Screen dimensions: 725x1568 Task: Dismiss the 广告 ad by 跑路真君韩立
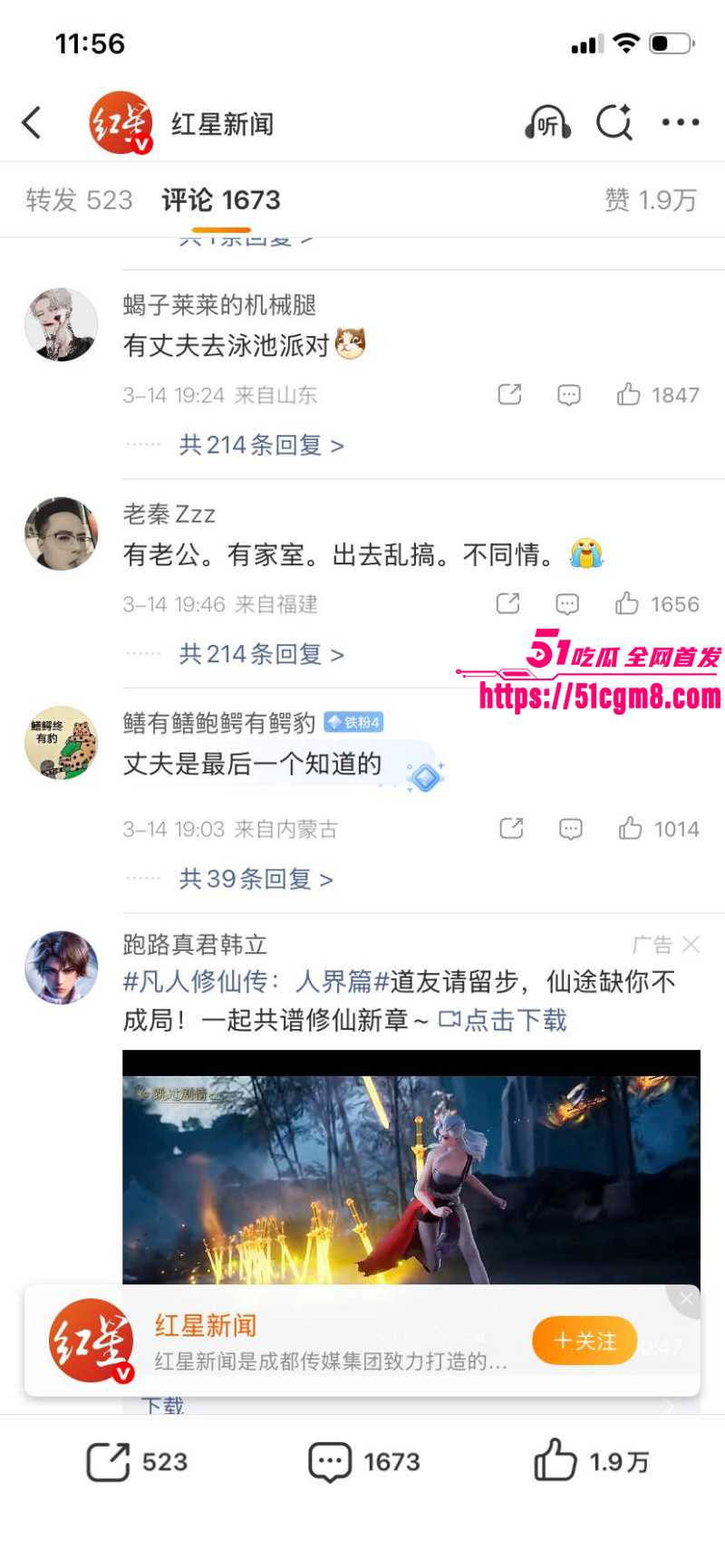pyautogui.click(x=691, y=945)
